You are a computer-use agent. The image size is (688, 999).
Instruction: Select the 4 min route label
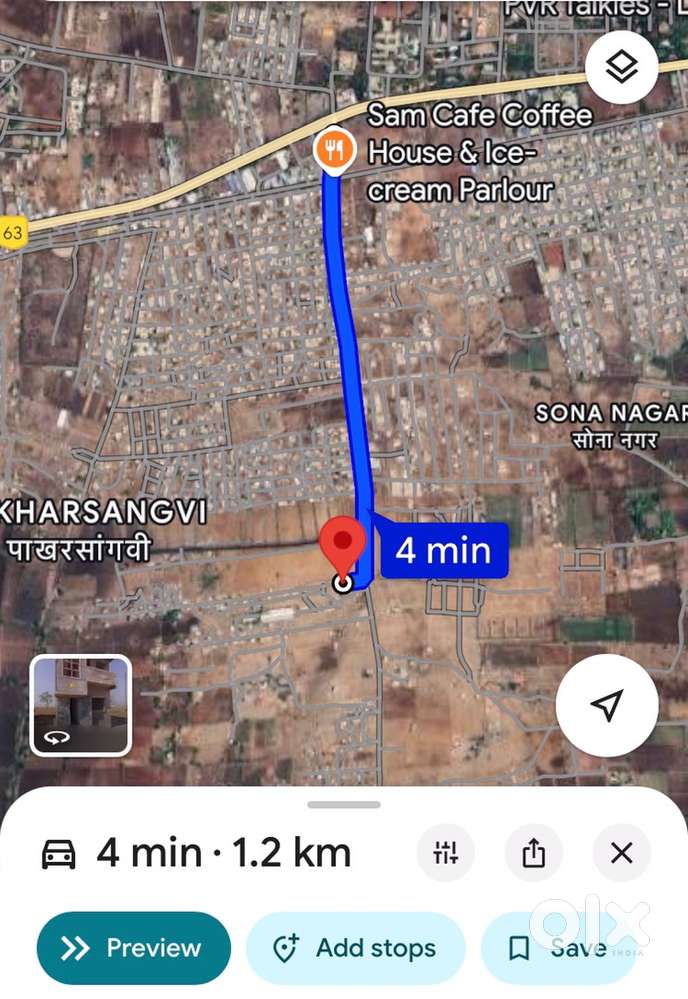pyautogui.click(x=444, y=550)
